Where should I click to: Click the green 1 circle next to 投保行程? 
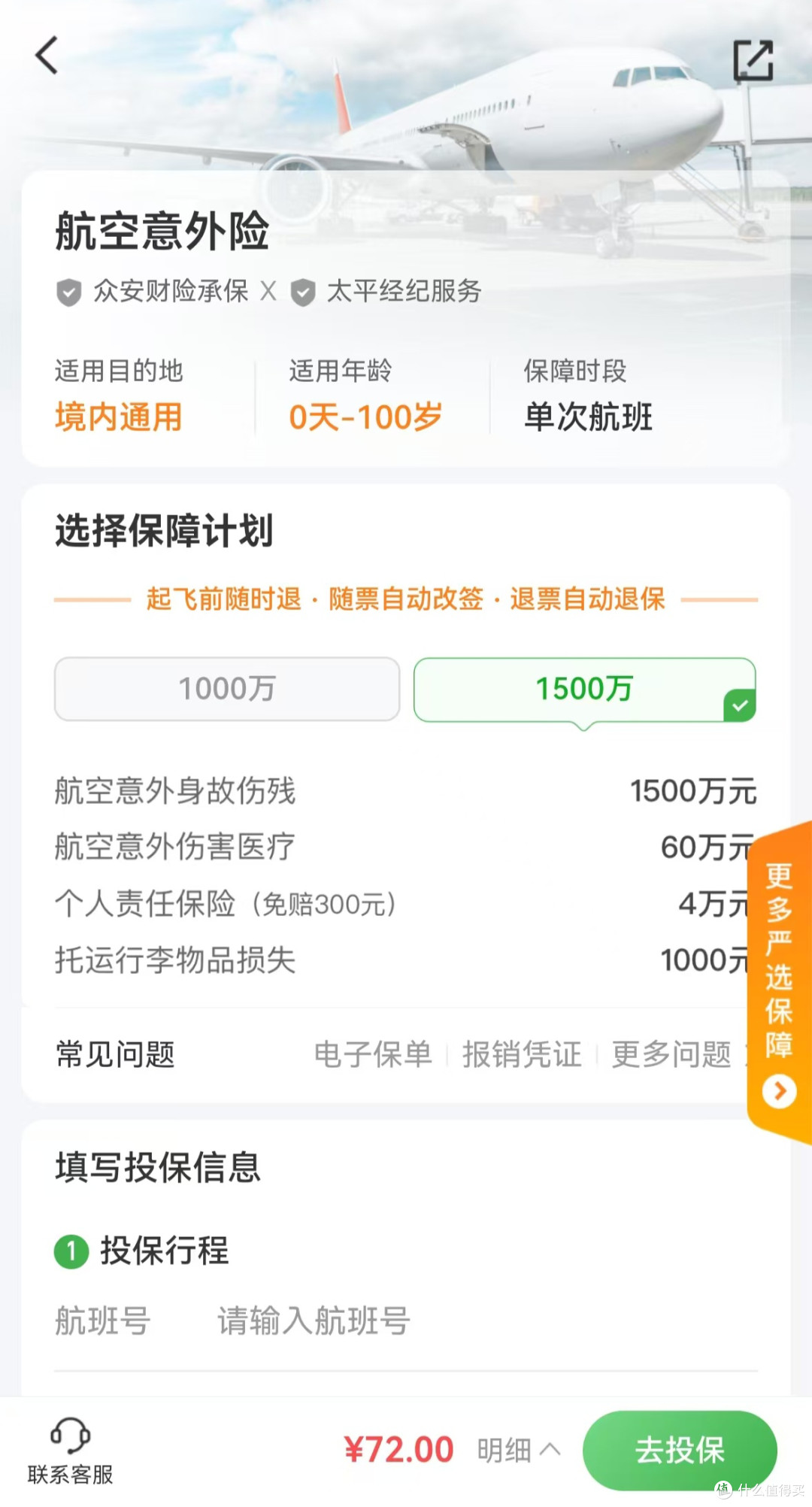(70, 1250)
